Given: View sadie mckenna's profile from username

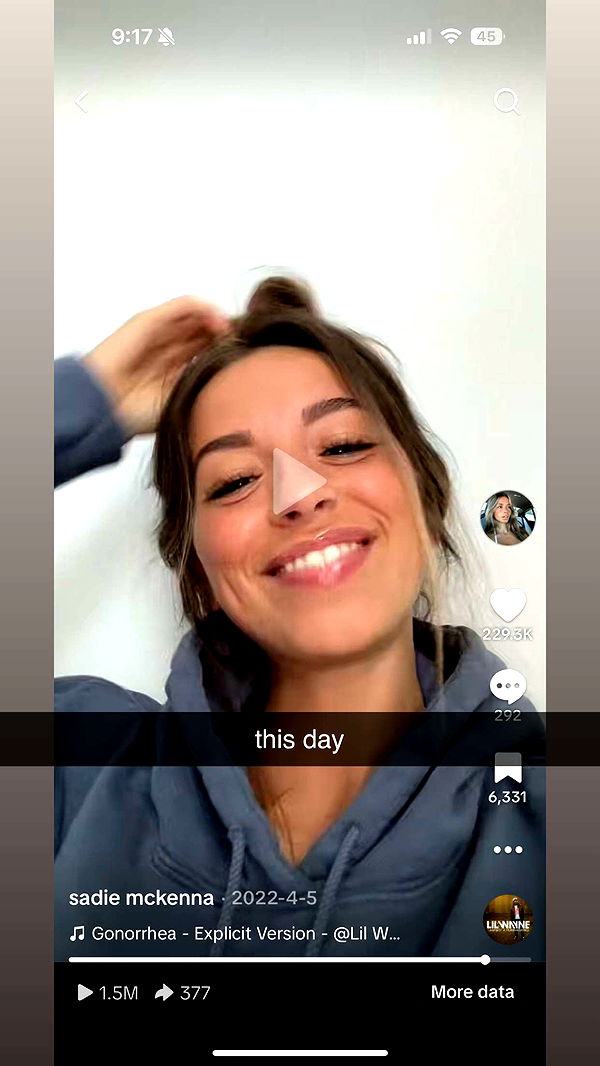Looking at the screenshot, I should click(x=141, y=898).
